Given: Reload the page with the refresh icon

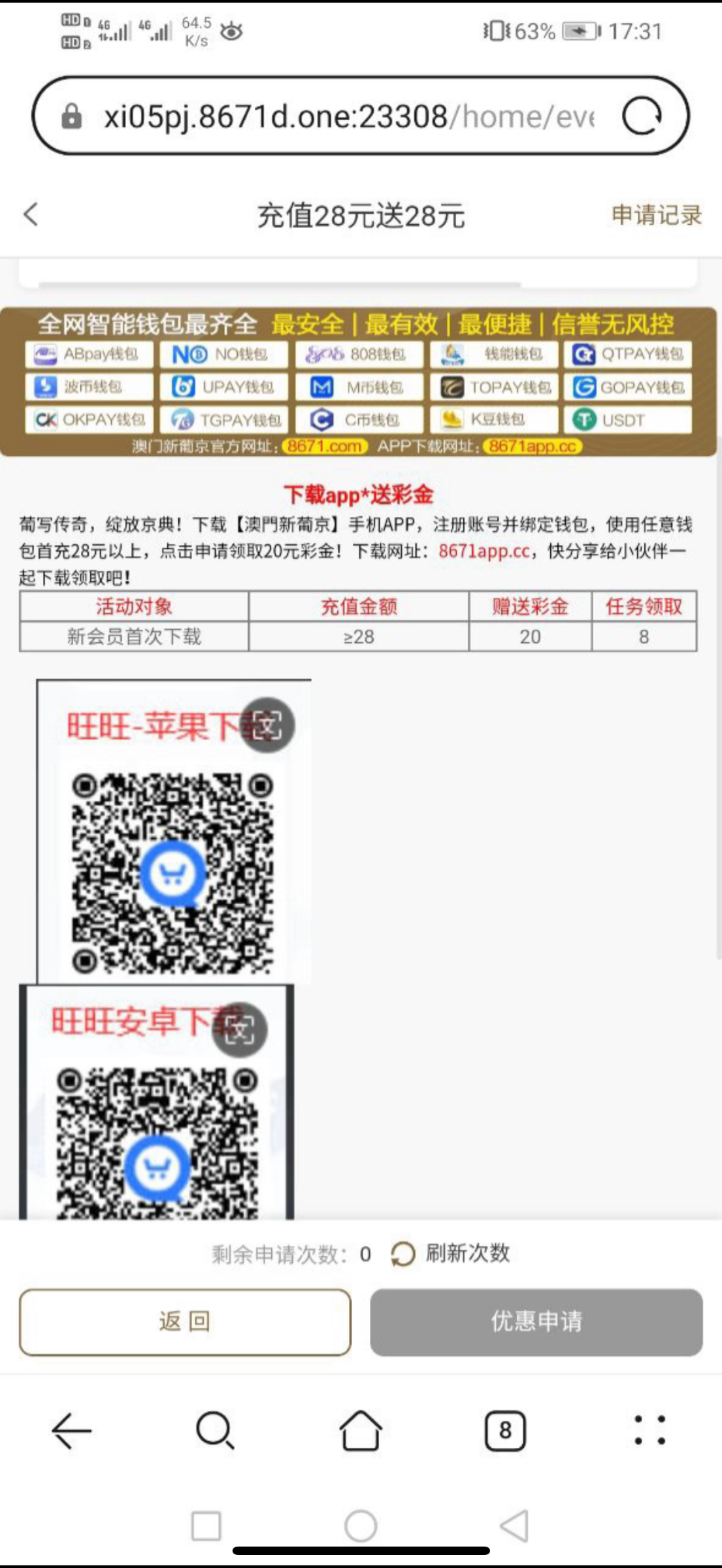Looking at the screenshot, I should click(x=642, y=117).
